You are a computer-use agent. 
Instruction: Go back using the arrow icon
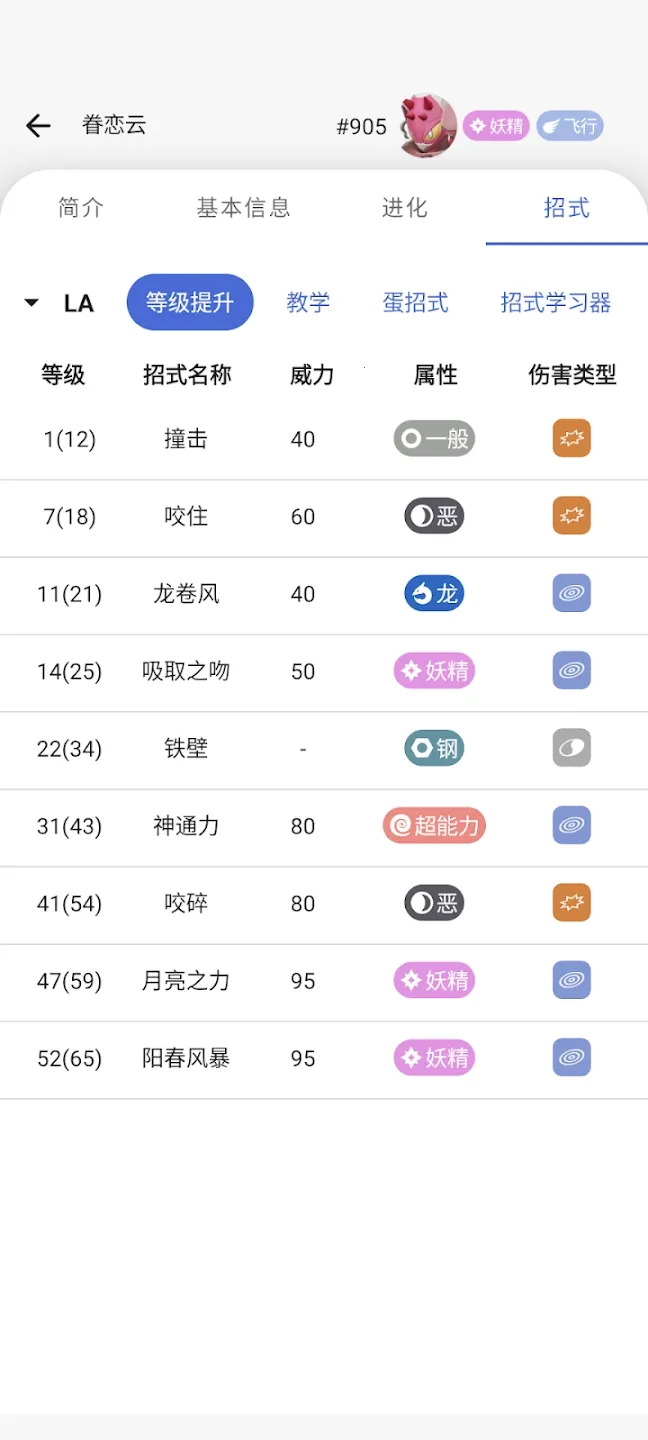pyautogui.click(x=38, y=126)
